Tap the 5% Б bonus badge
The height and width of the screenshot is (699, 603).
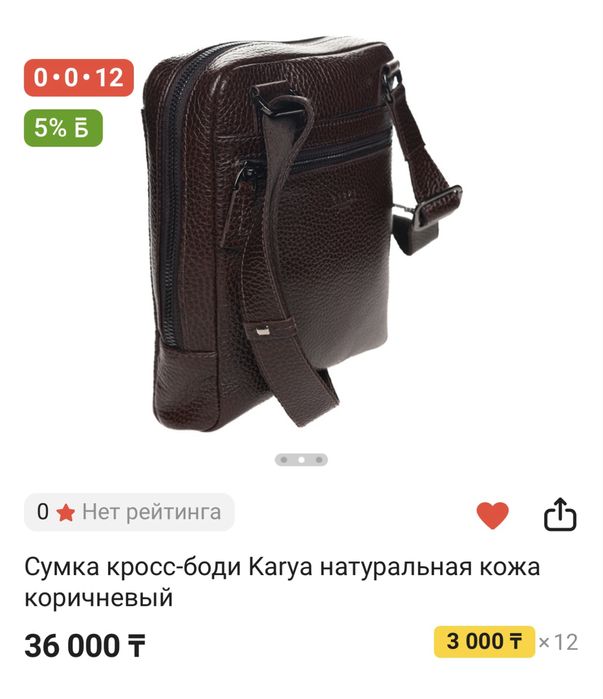63,128
